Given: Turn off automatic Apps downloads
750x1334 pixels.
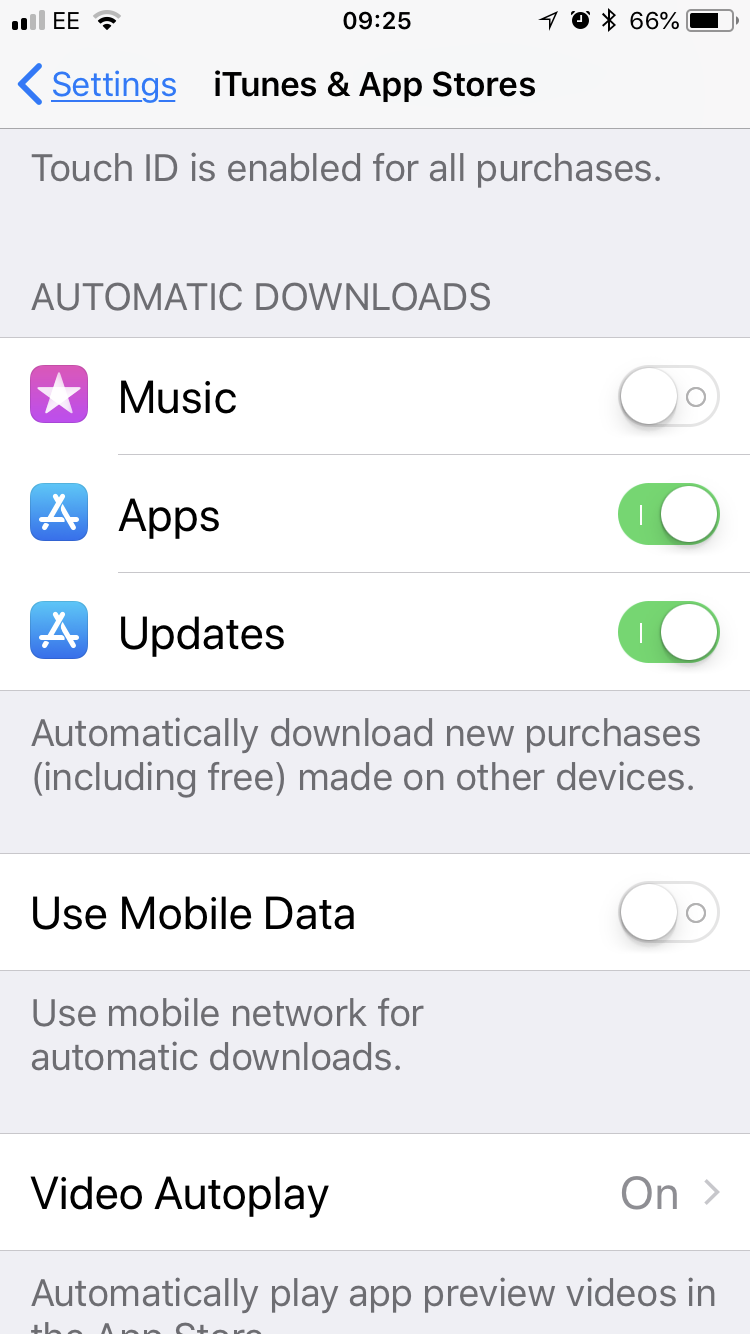Looking at the screenshot, I should tap(669, 515).
